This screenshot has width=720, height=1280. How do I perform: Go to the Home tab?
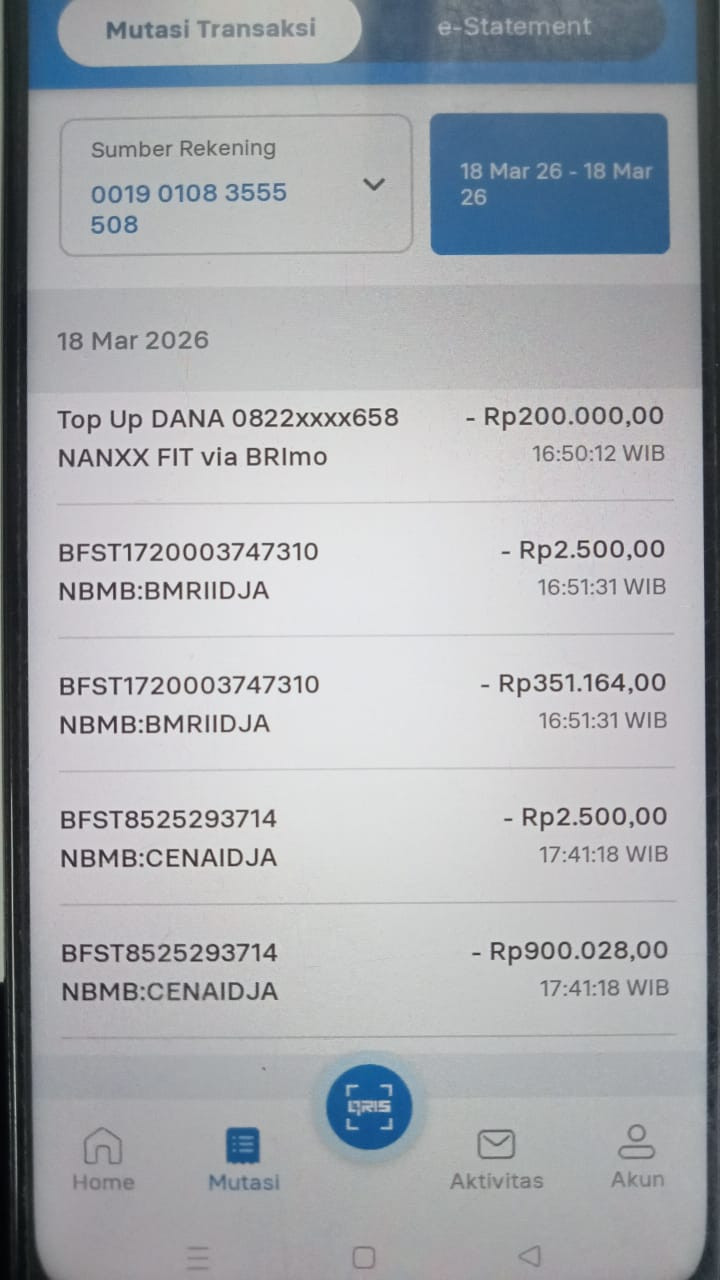tap(103, 1160)
